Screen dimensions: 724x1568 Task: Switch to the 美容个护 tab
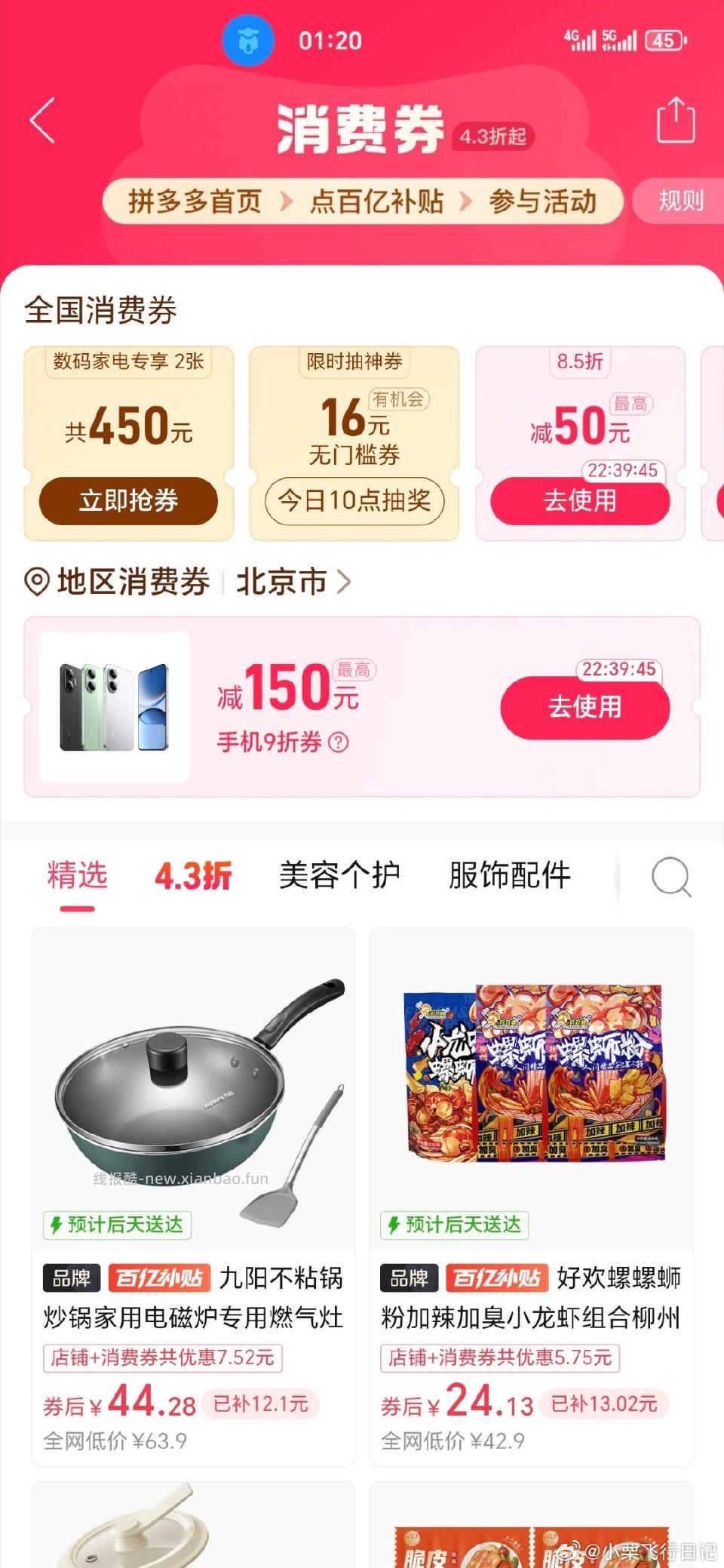338,875
